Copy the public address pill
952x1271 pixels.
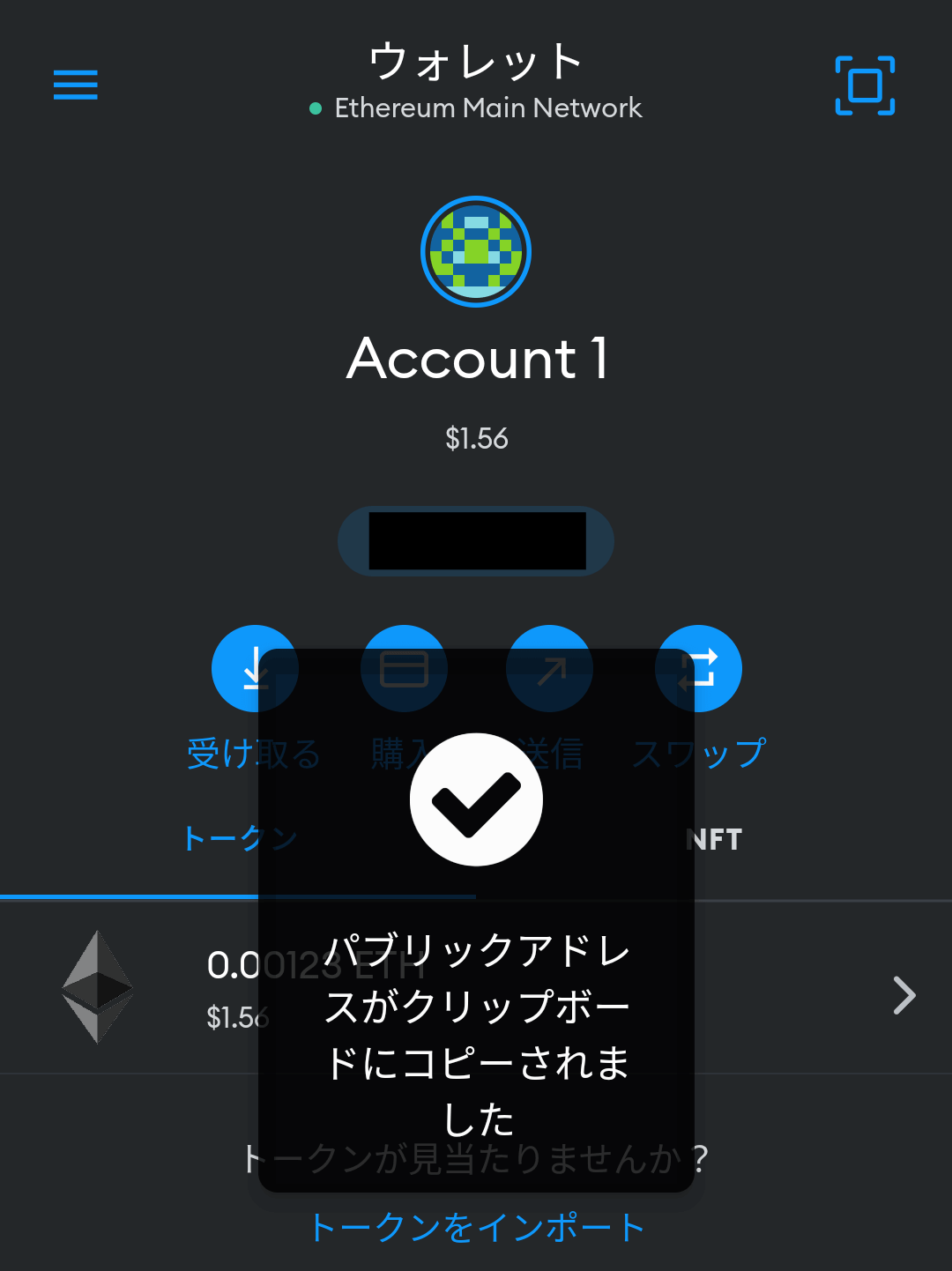pos(476,541)
